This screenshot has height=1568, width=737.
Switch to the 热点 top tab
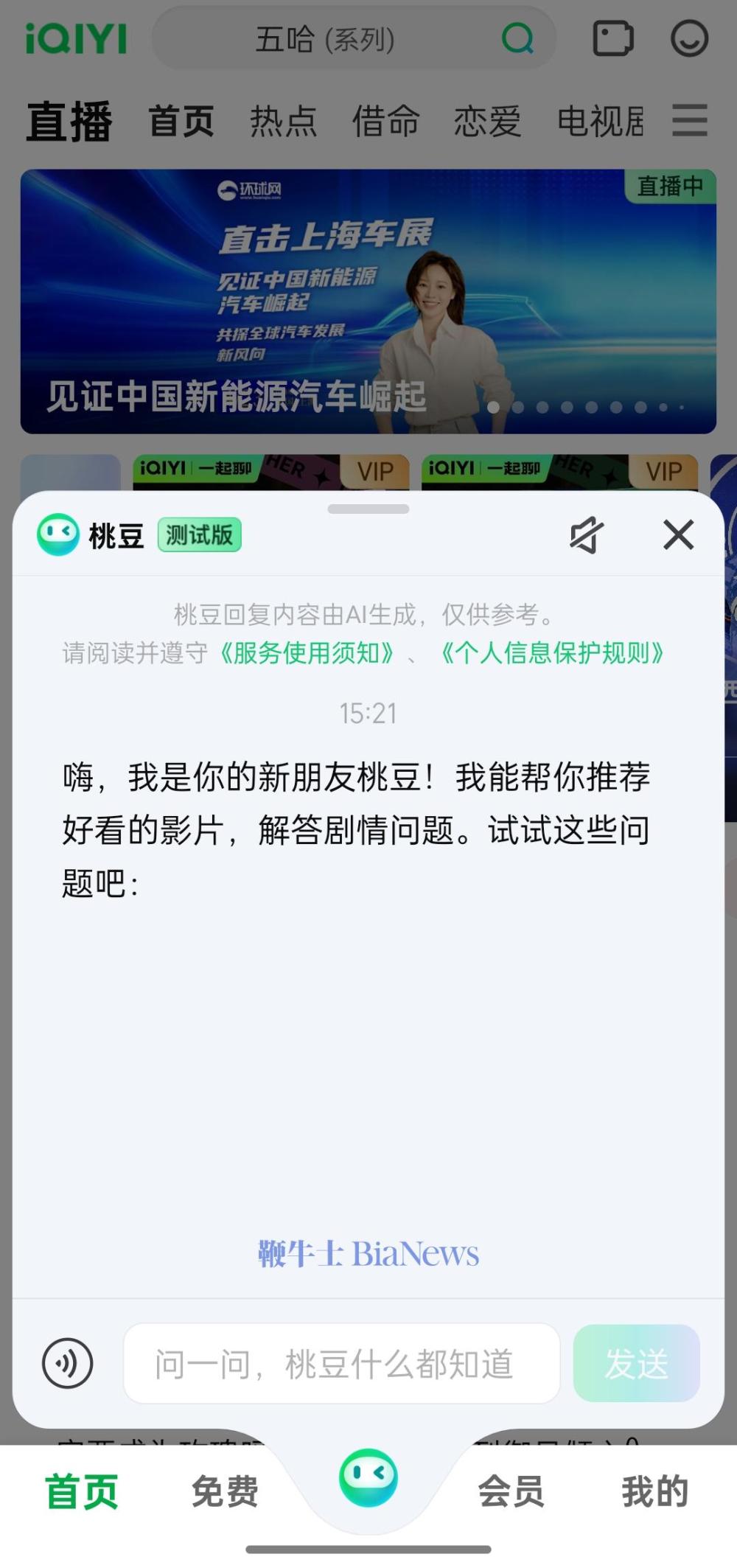283,122
